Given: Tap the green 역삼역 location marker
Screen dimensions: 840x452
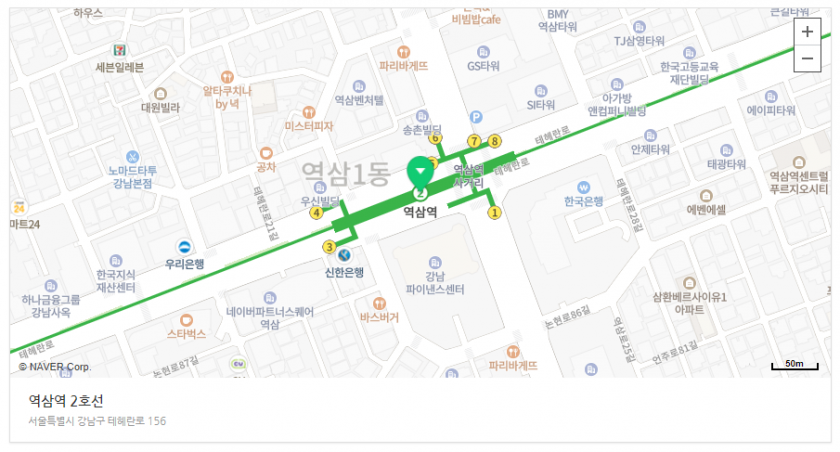Looking at the screenshot, I should pyautogui.click(x=419, y=172).
